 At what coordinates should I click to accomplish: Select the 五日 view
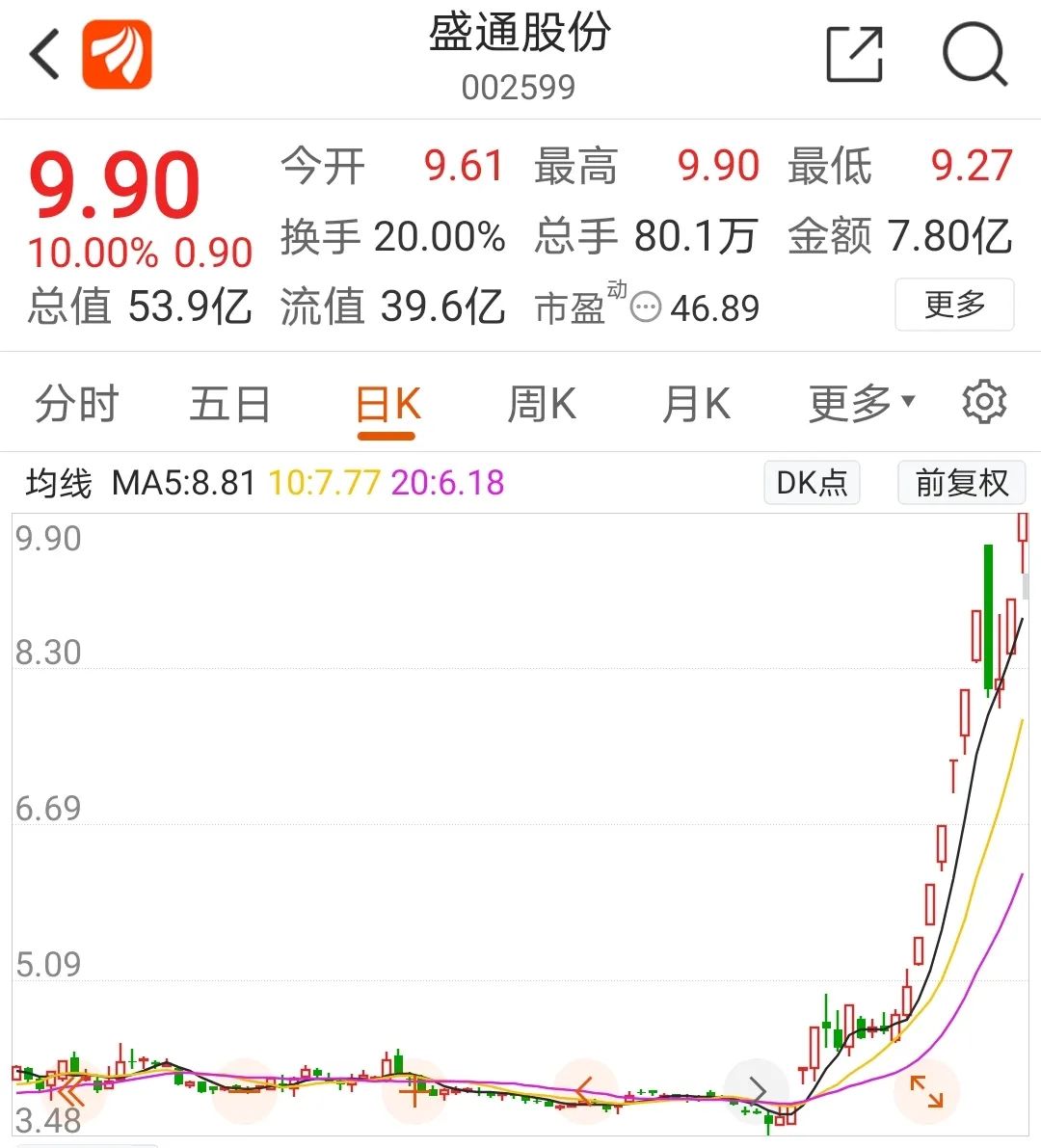coord(229,403)
